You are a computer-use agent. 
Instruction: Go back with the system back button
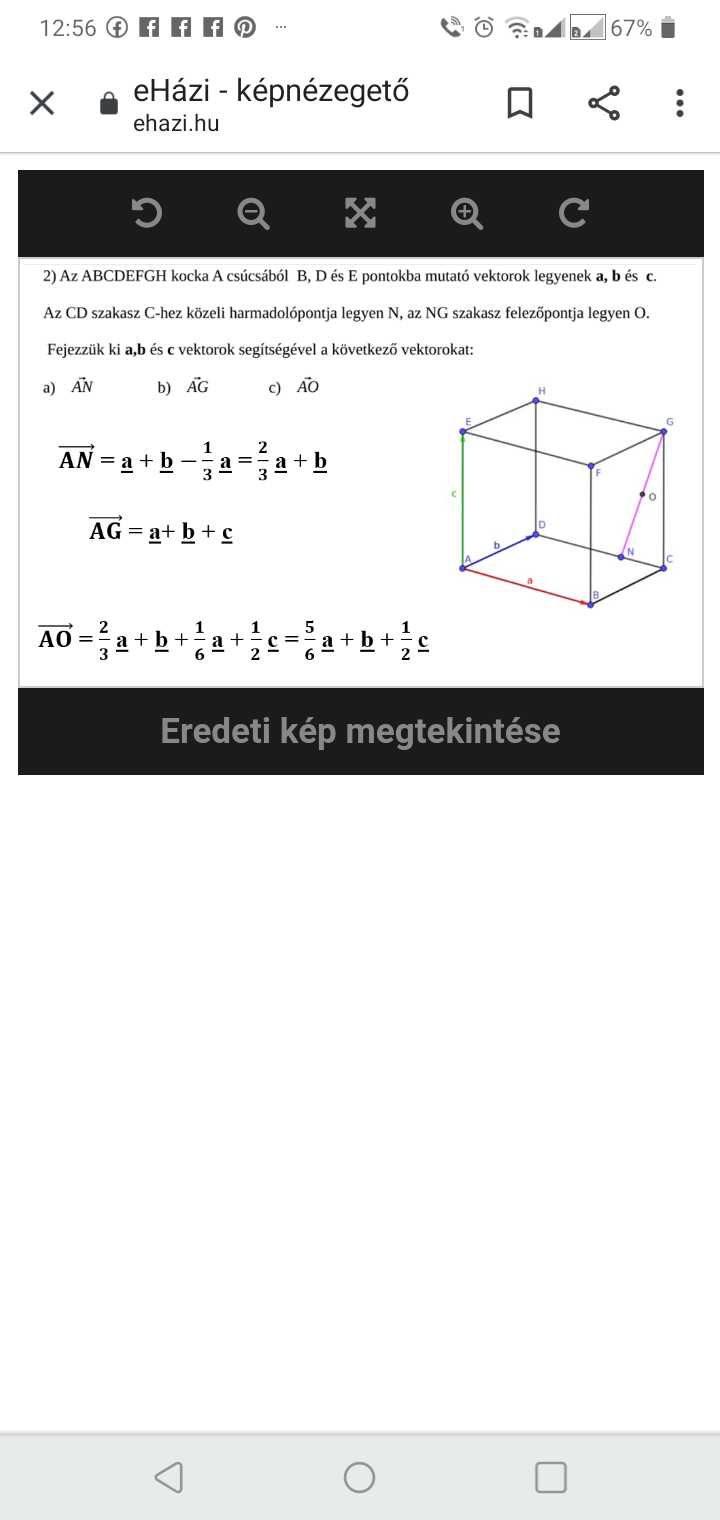click(168, 1477)
